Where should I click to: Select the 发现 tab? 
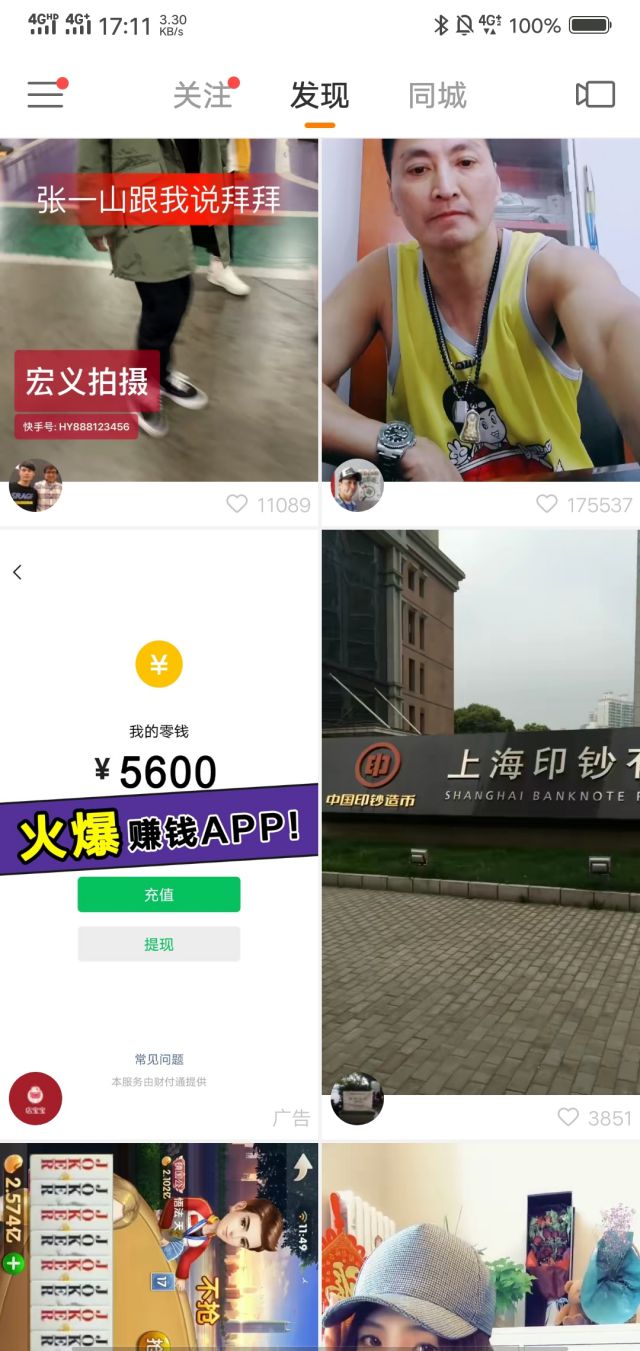(320, 95)
